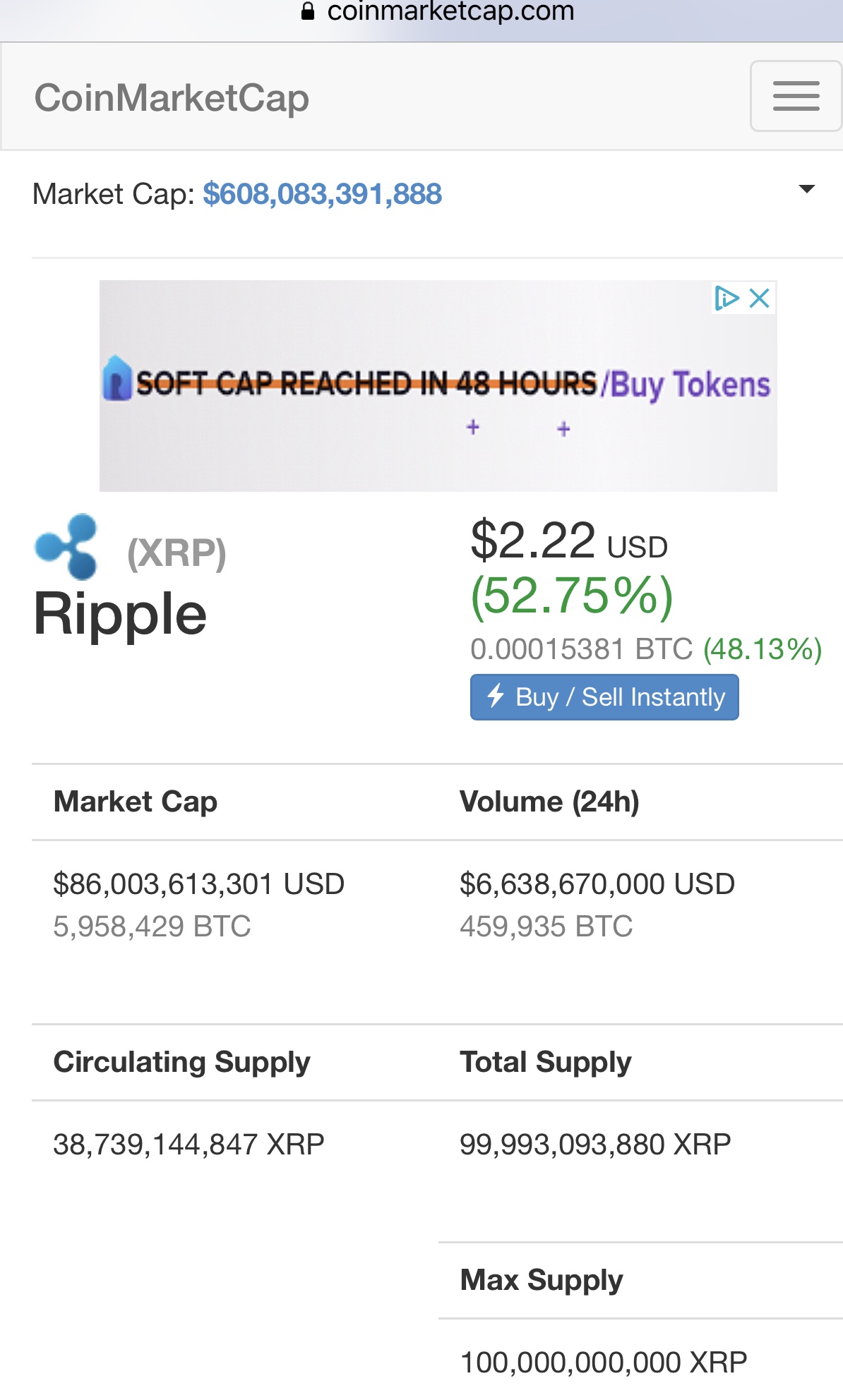Close the ad banner

(760, 298)
